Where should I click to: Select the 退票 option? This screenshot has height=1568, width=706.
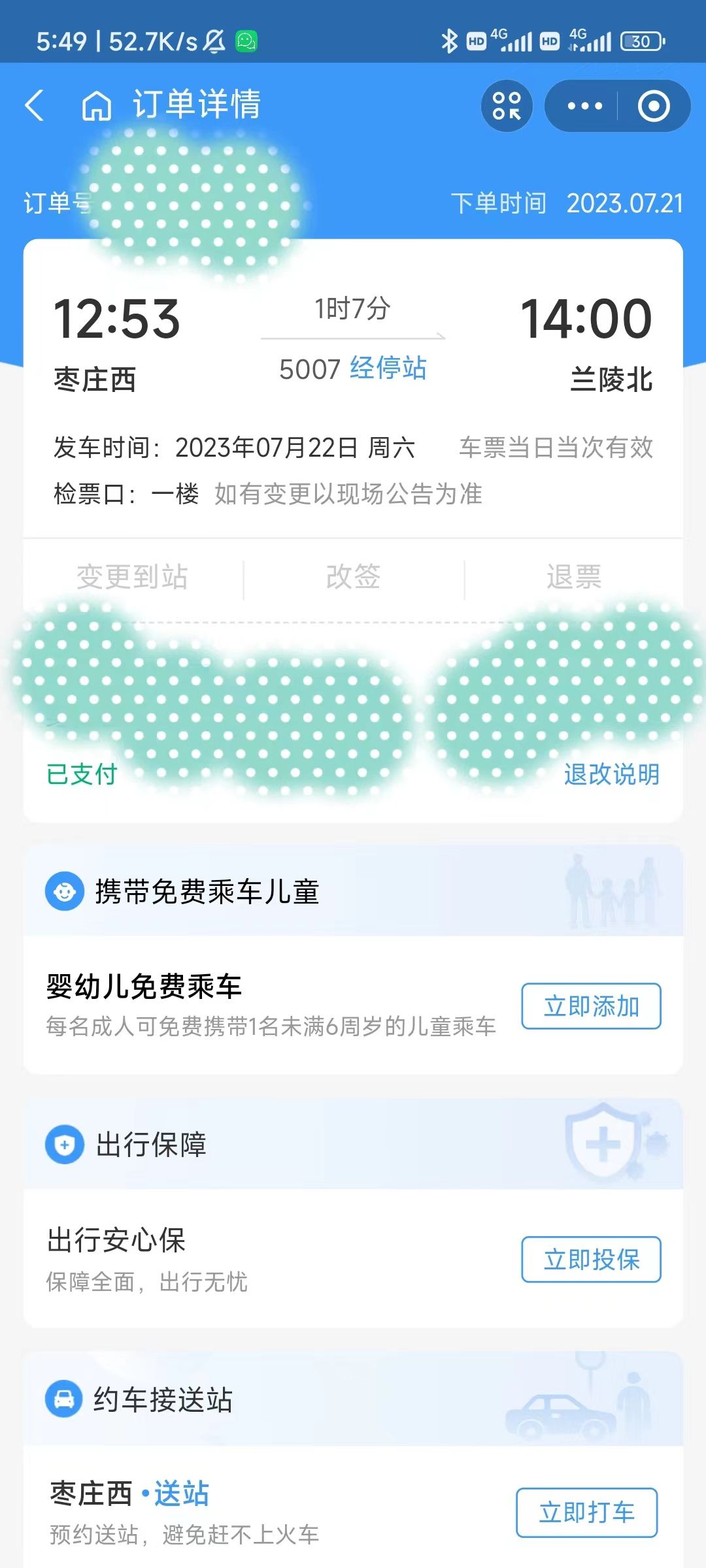[574, 578]
